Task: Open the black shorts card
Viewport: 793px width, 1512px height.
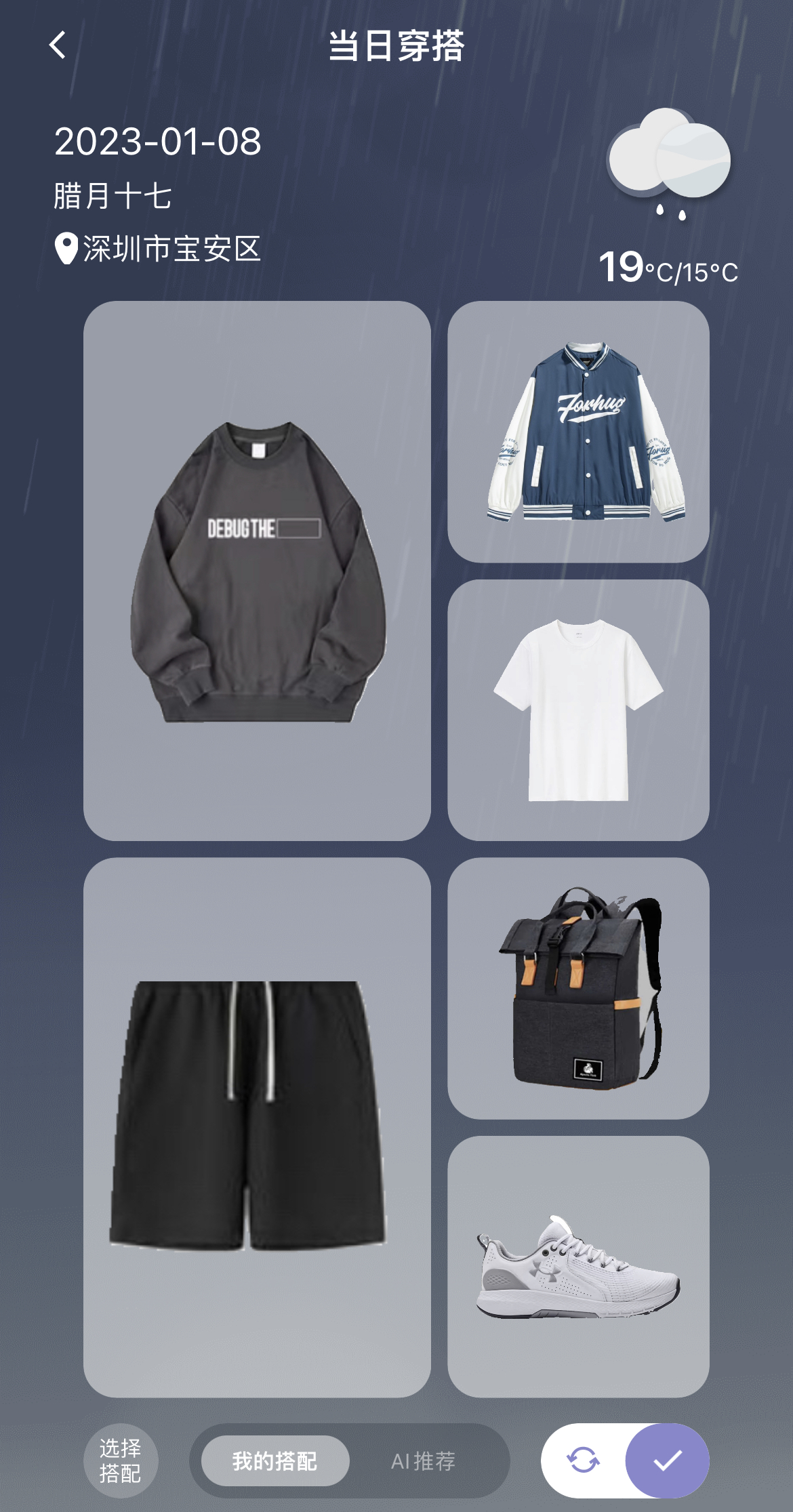Action: 257,1127
